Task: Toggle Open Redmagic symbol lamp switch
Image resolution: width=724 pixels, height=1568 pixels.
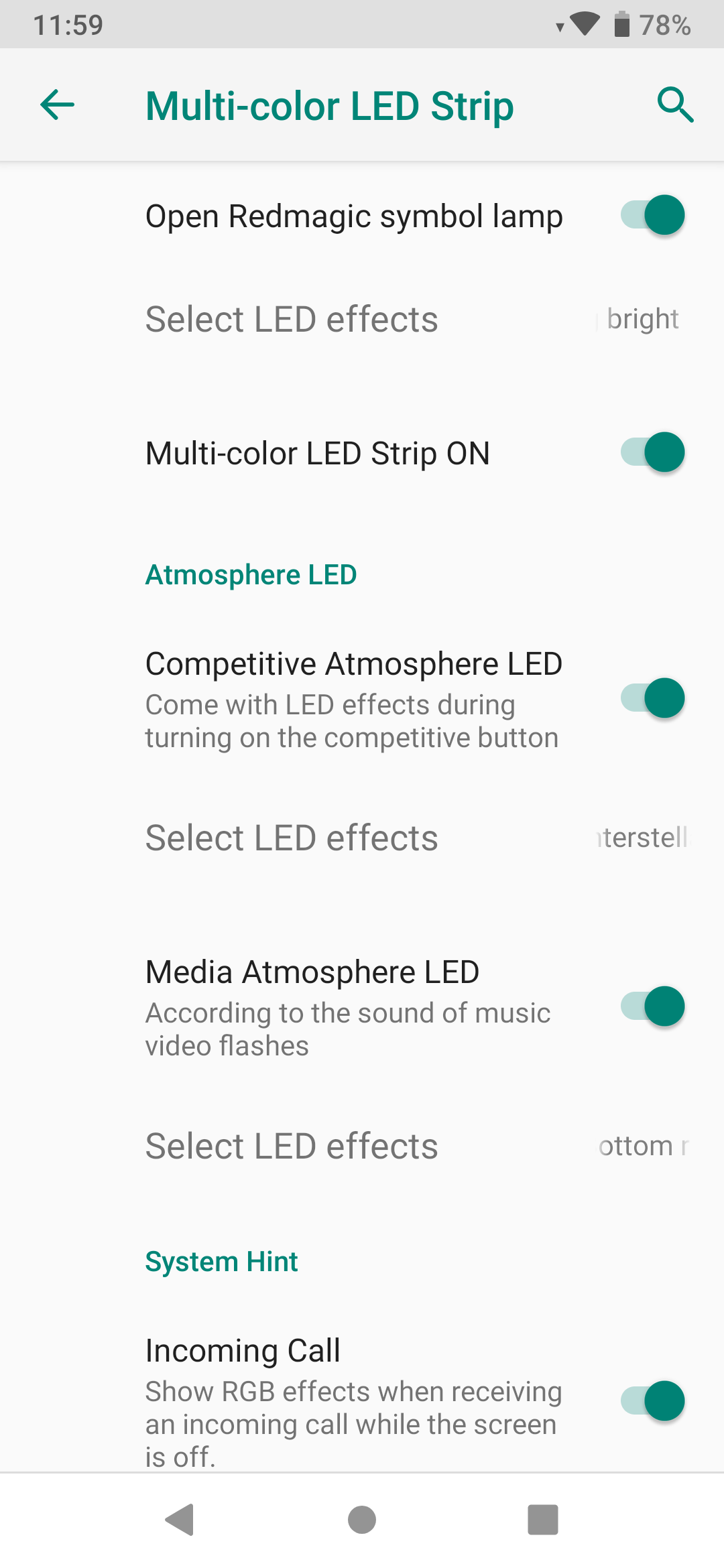Action: tap(652, 215)
